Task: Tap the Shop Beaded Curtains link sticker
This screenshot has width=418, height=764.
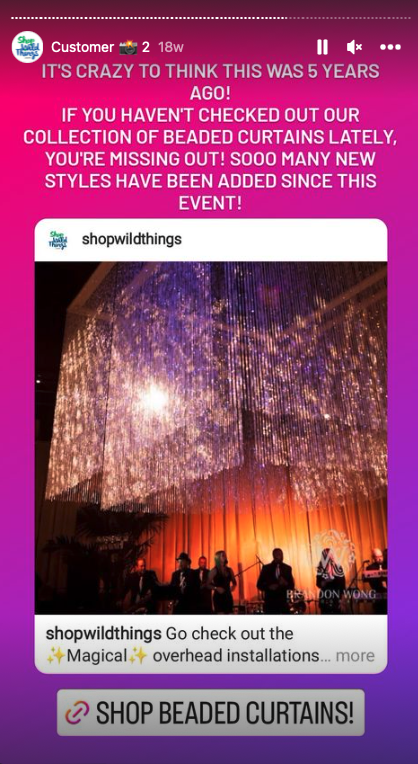Action: (x=210, y=712)
